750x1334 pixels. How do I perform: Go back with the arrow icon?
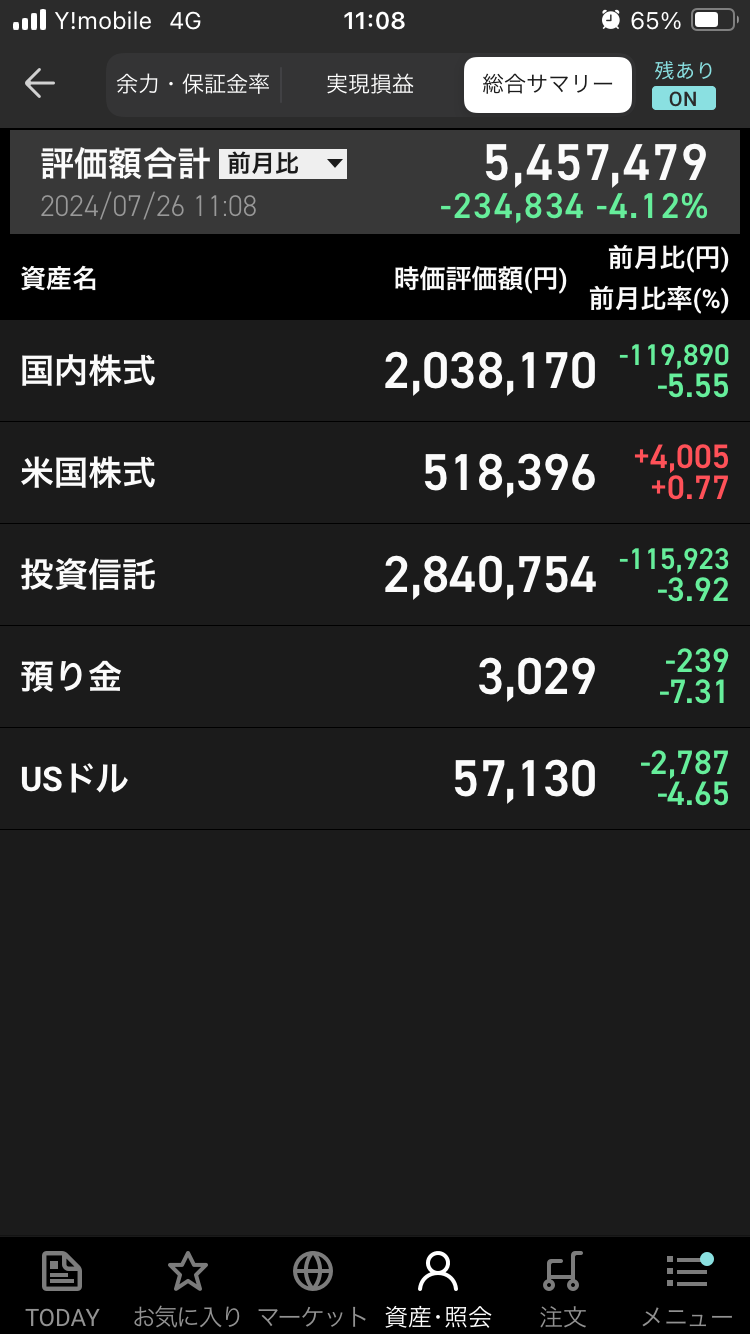(x=40, y=83)
